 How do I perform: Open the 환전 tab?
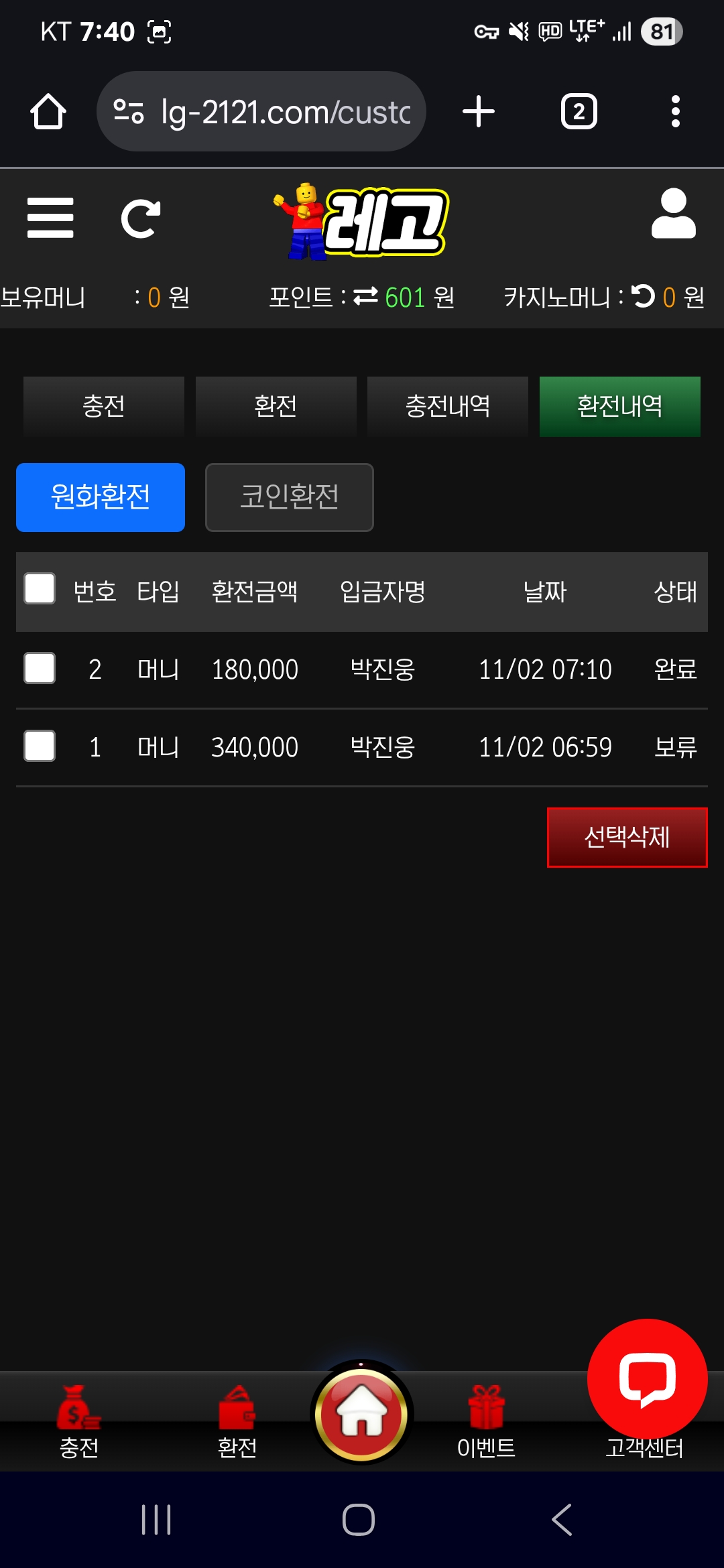click(276, 407)
